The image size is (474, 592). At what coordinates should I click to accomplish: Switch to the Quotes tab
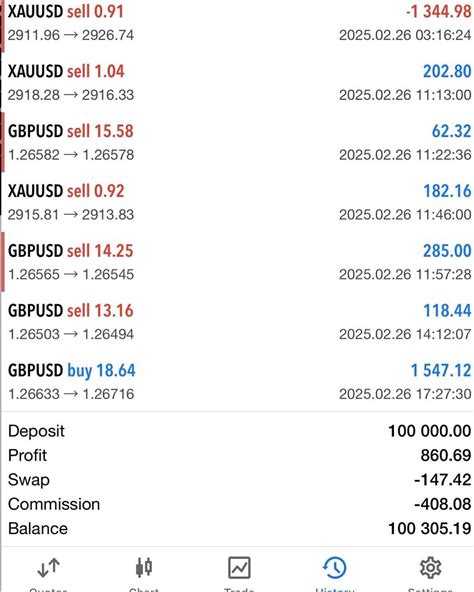tap(48, 572)
